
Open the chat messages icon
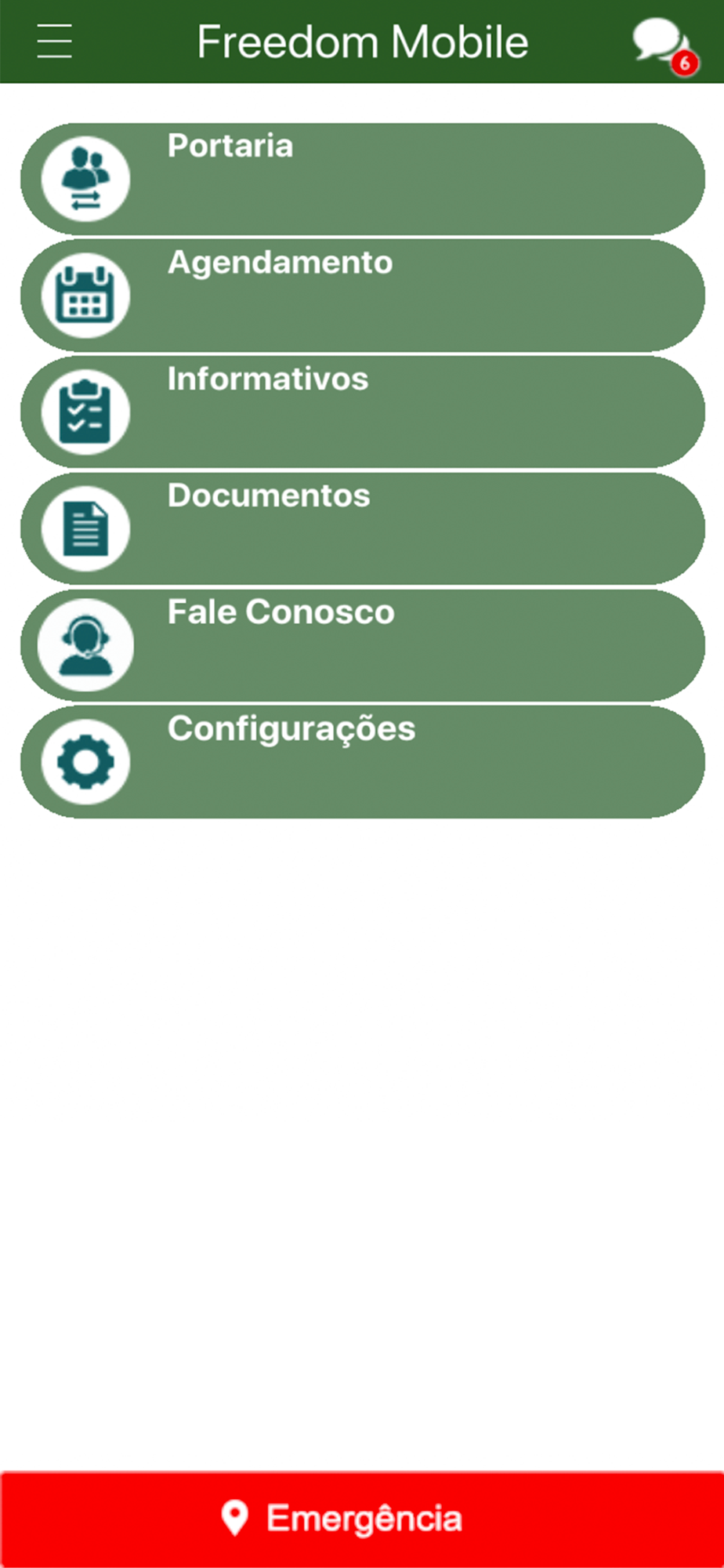663,45
